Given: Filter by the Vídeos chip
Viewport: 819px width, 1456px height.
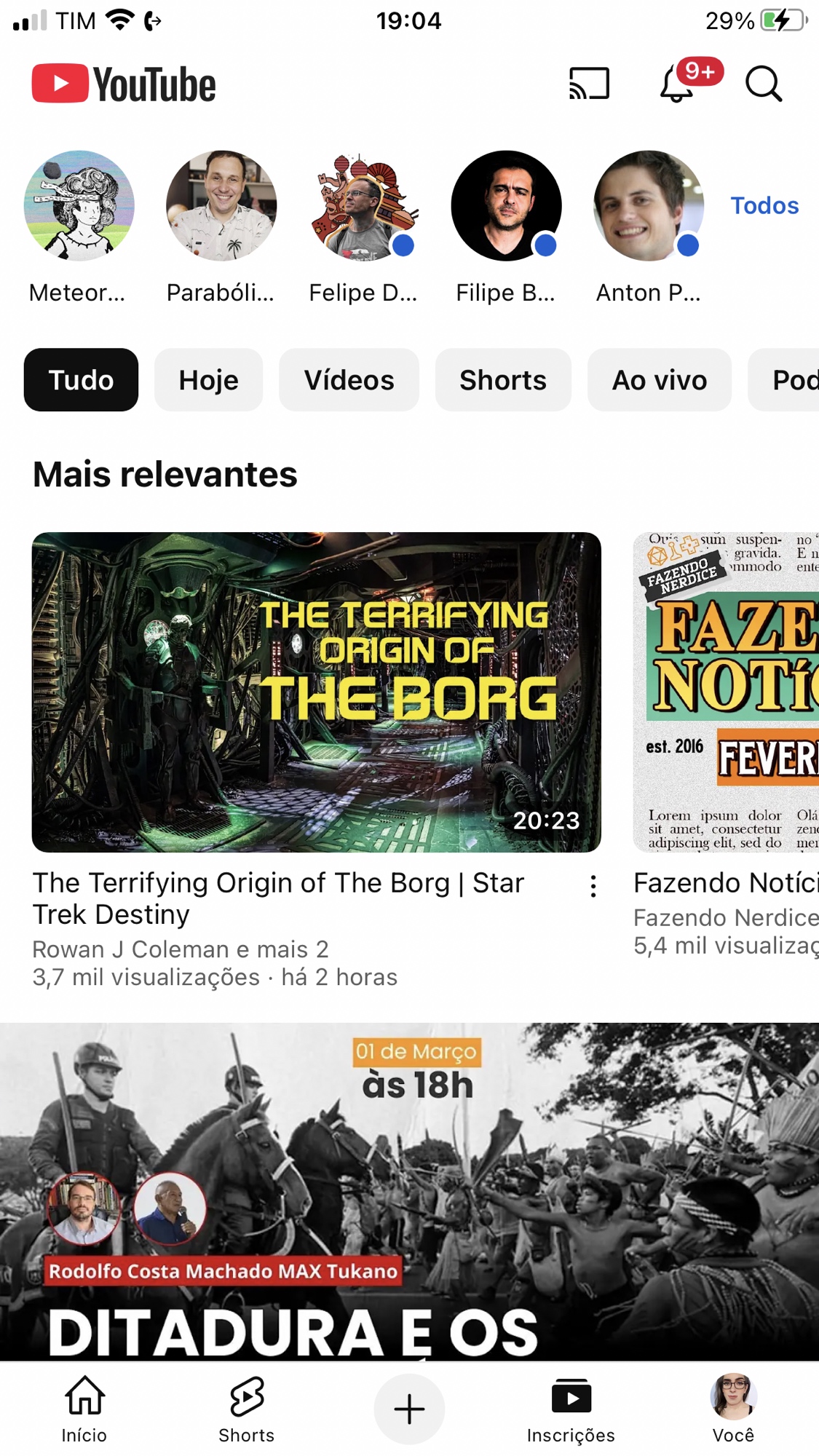Looking at the screenshot, I should 349,380.
